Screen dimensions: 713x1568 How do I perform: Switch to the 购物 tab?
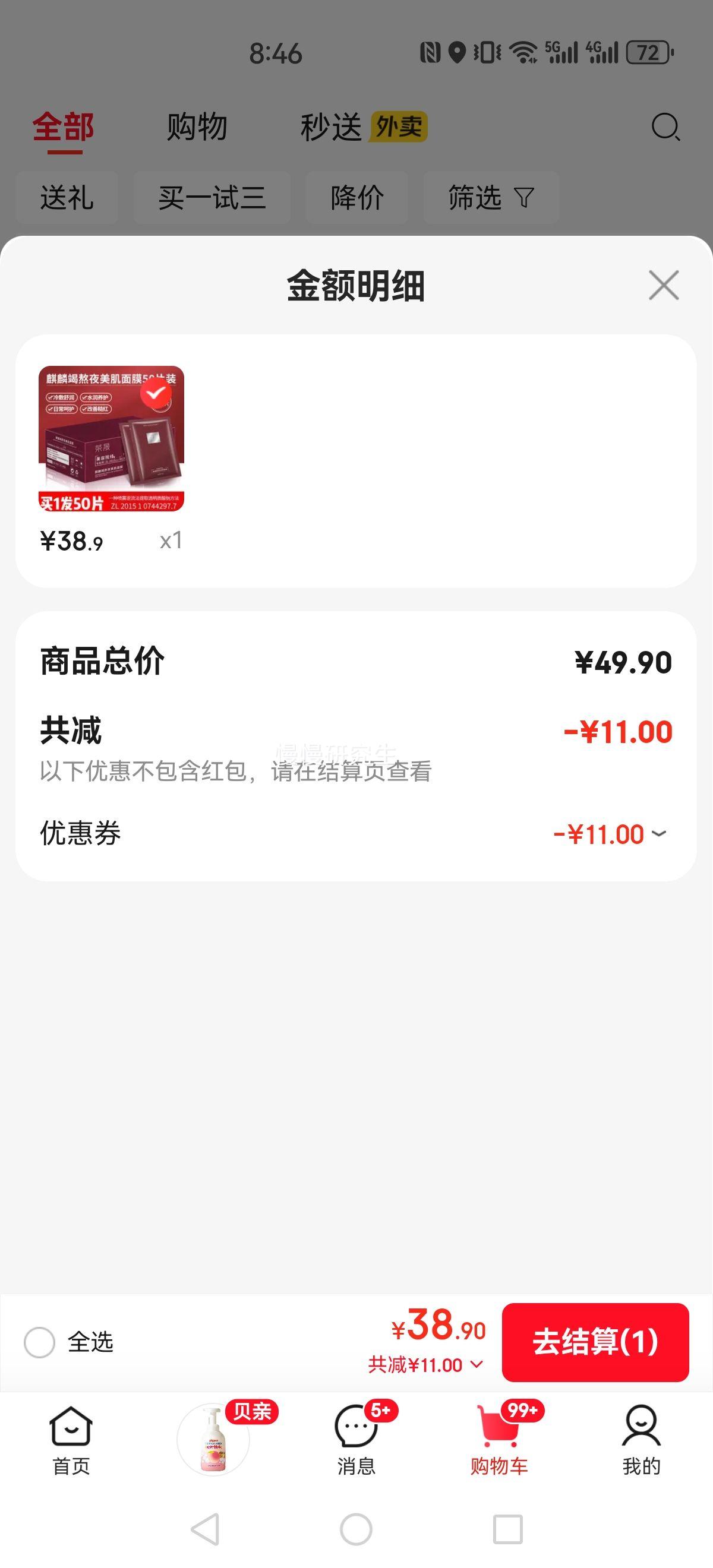(x=195, y=128)
